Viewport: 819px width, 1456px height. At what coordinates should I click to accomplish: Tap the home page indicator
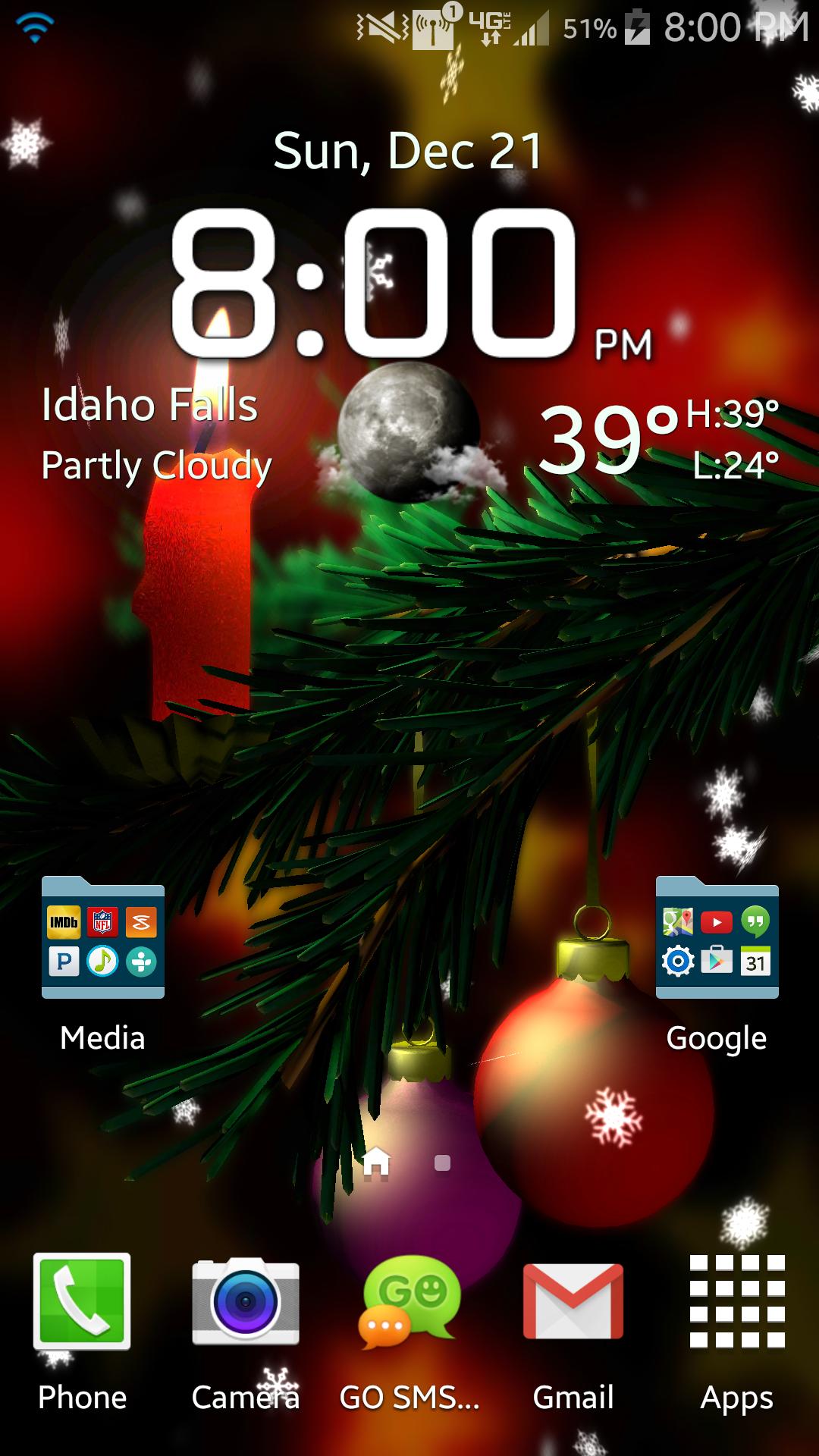click(377, 1163)
